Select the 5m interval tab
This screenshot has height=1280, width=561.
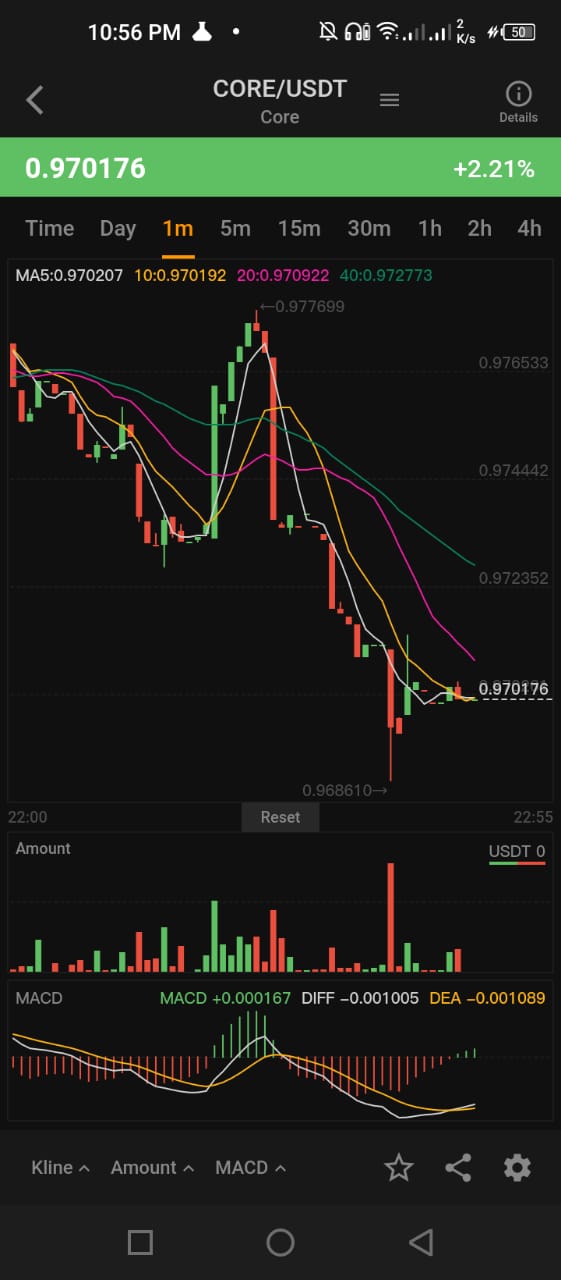point(235,228)
